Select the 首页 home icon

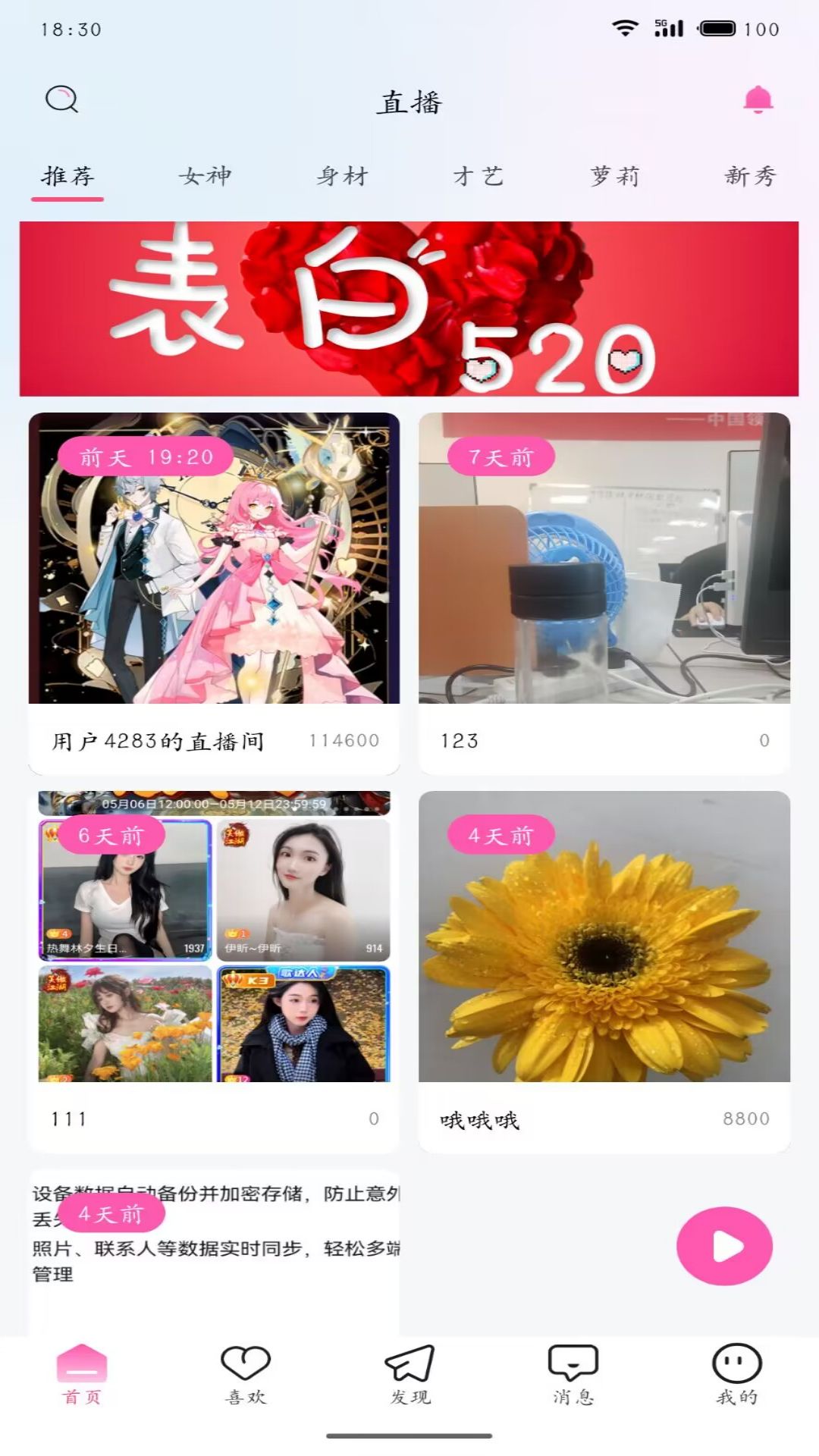tap(82, 1373)
